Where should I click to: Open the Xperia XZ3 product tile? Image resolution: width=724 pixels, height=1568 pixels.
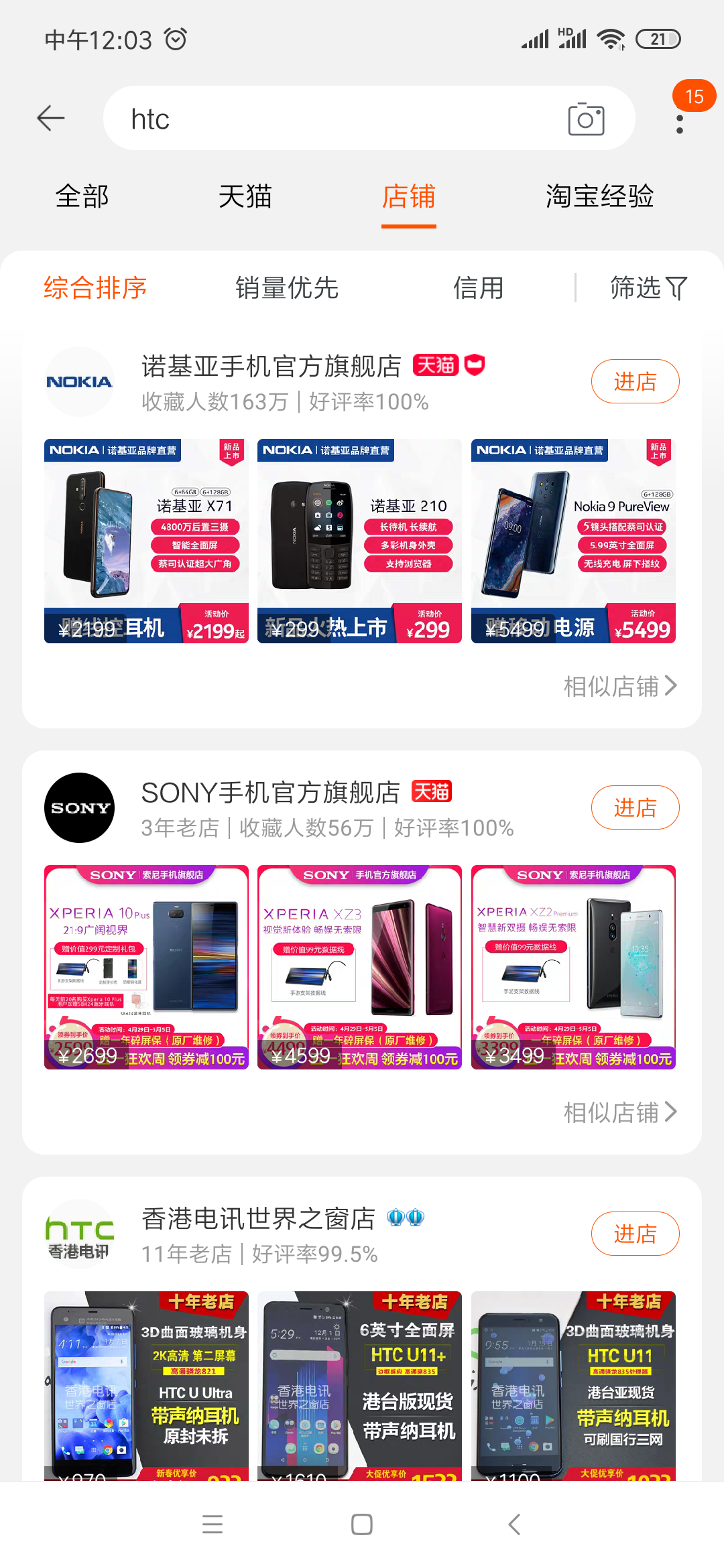click(359, 967)
